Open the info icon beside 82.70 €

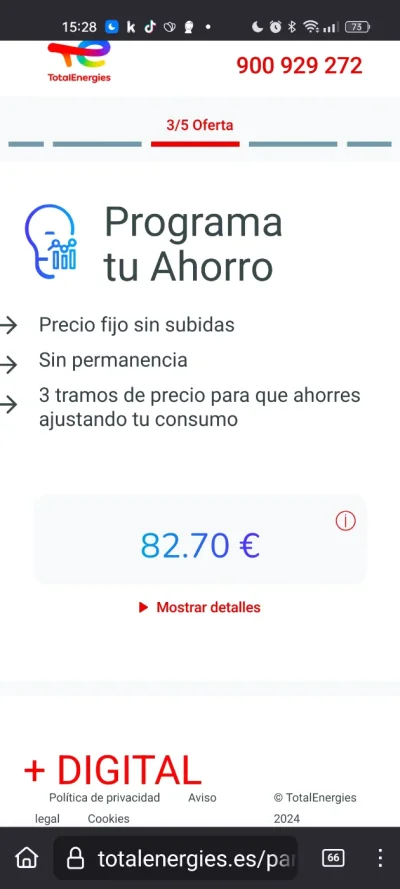coord(346,520)
